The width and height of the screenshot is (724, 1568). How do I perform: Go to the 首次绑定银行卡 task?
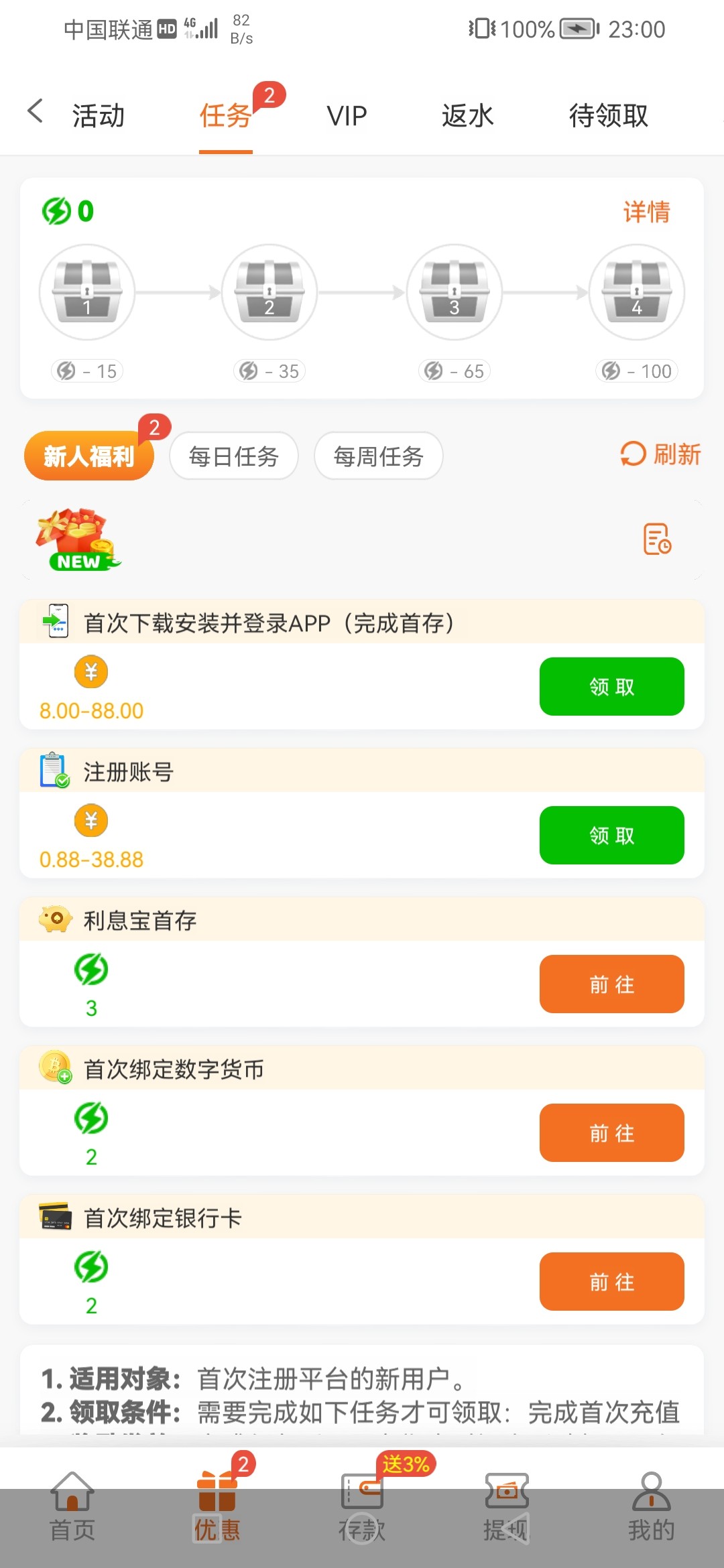pos(611,1282)
